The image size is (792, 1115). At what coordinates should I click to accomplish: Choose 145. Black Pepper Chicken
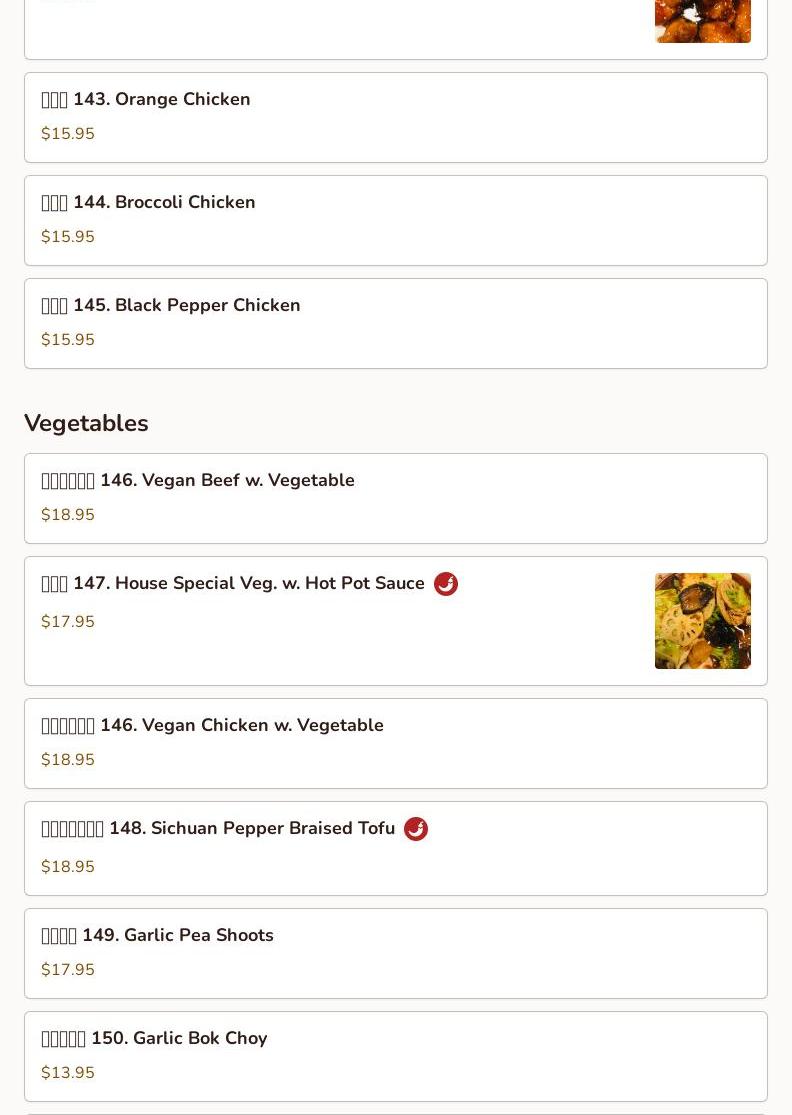(x=395, y=323)
